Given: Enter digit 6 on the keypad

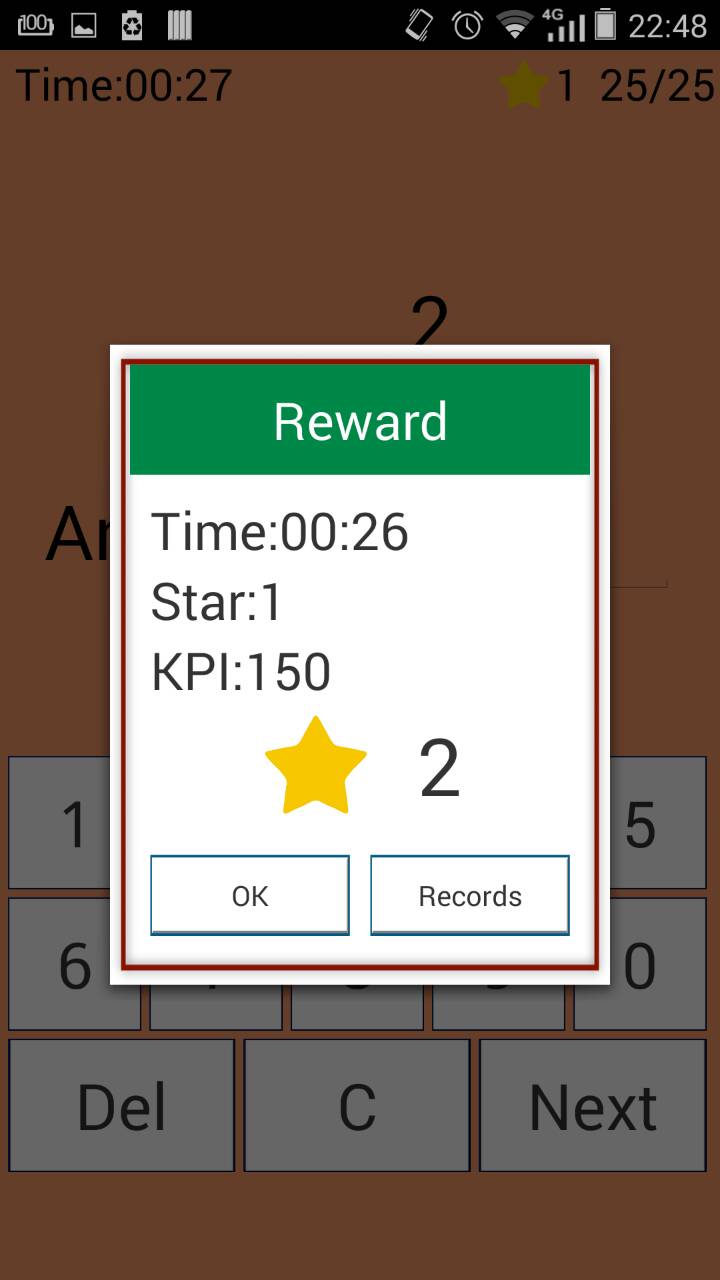Looking at the screenshot, I should pyautogui.click(x=60, y=964).
